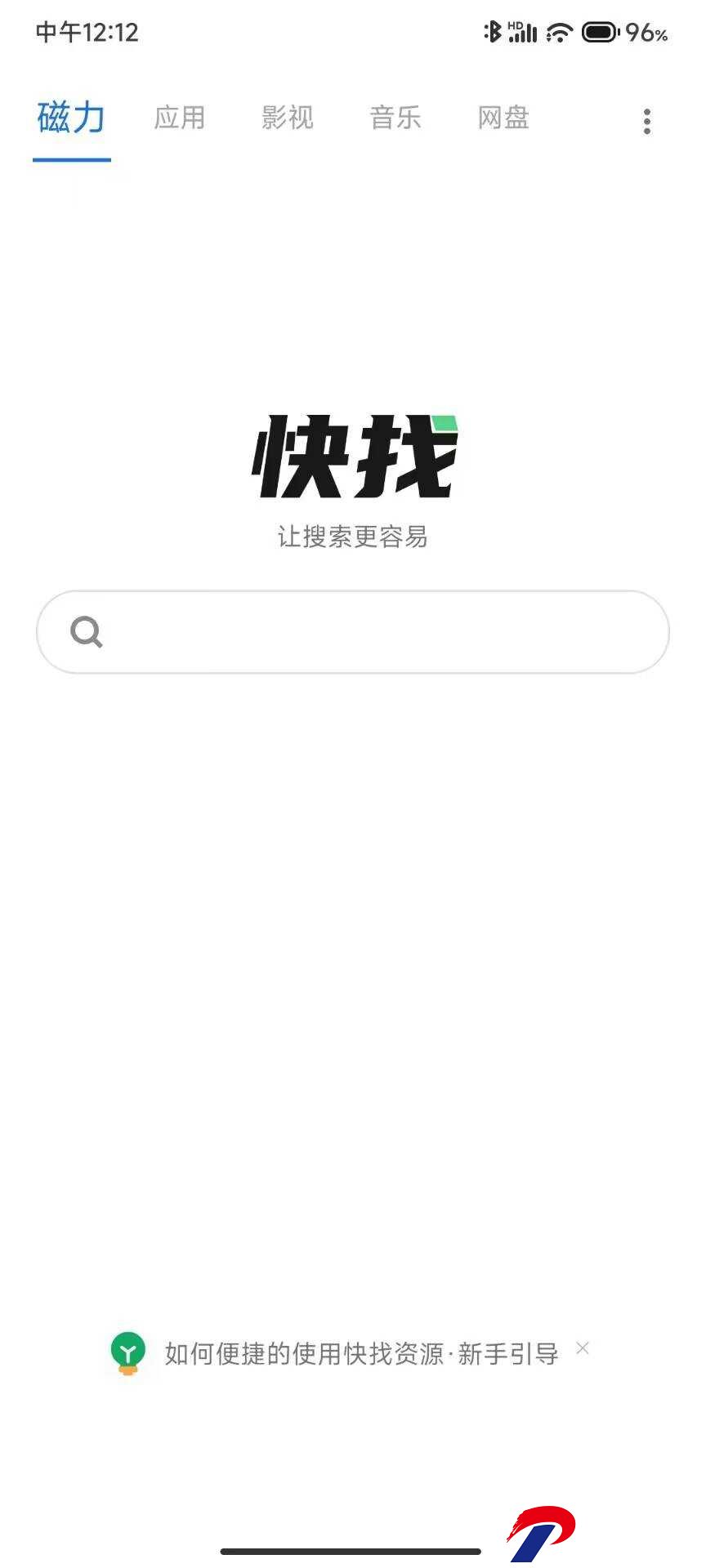
Task: Switch to the 影视 tab
Action: coord(288,118)
